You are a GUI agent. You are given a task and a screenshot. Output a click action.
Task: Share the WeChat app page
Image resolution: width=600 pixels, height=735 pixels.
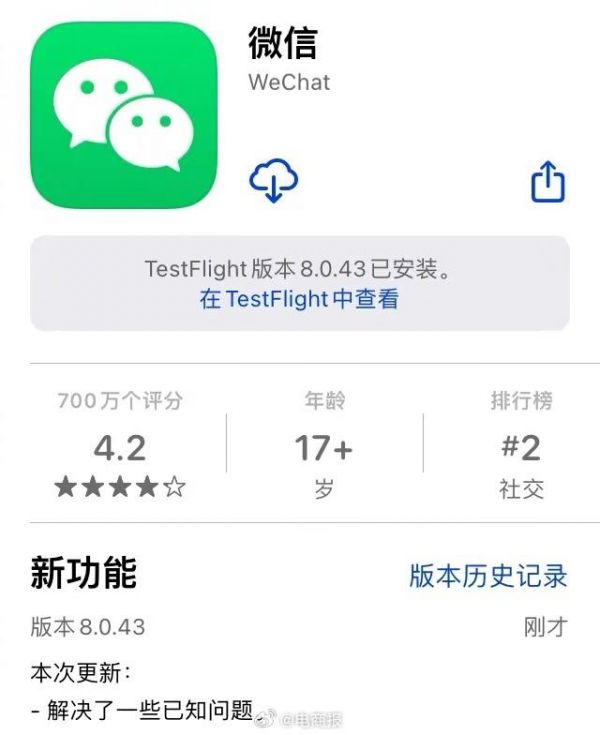(547, 182)
